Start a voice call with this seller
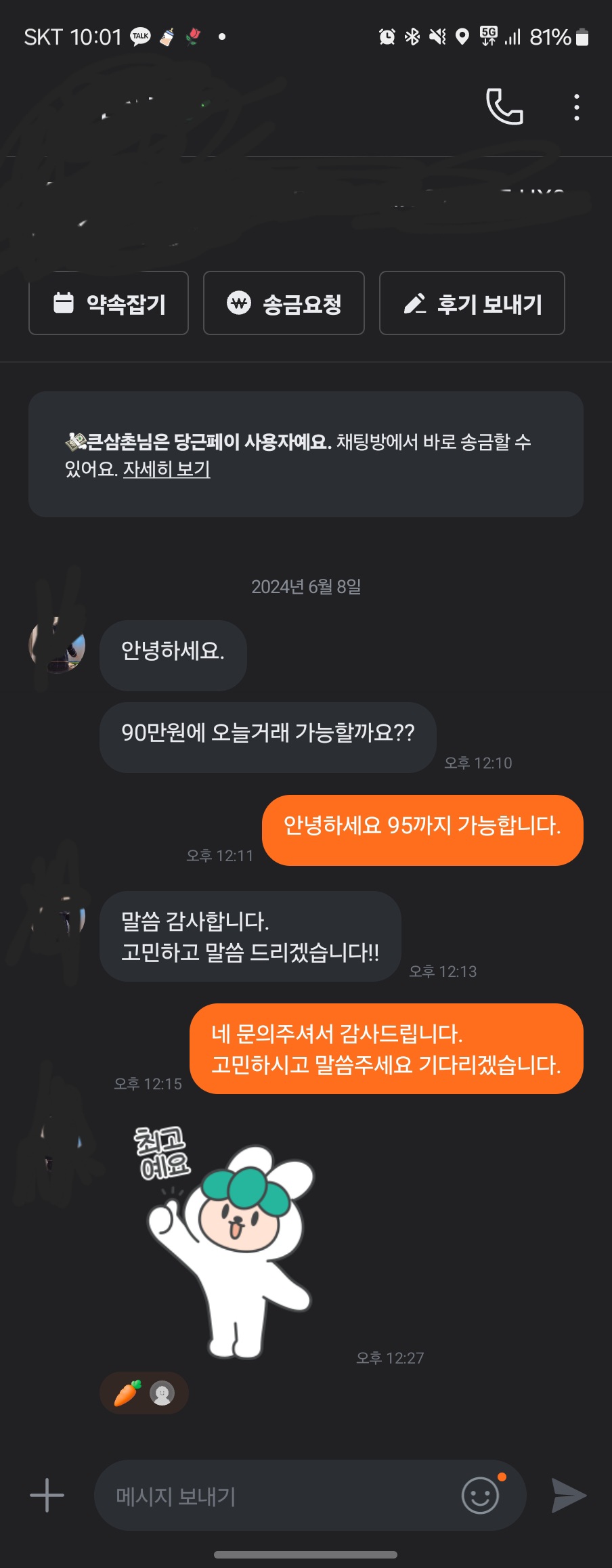Screen dimensions: 612x1568 504,106
